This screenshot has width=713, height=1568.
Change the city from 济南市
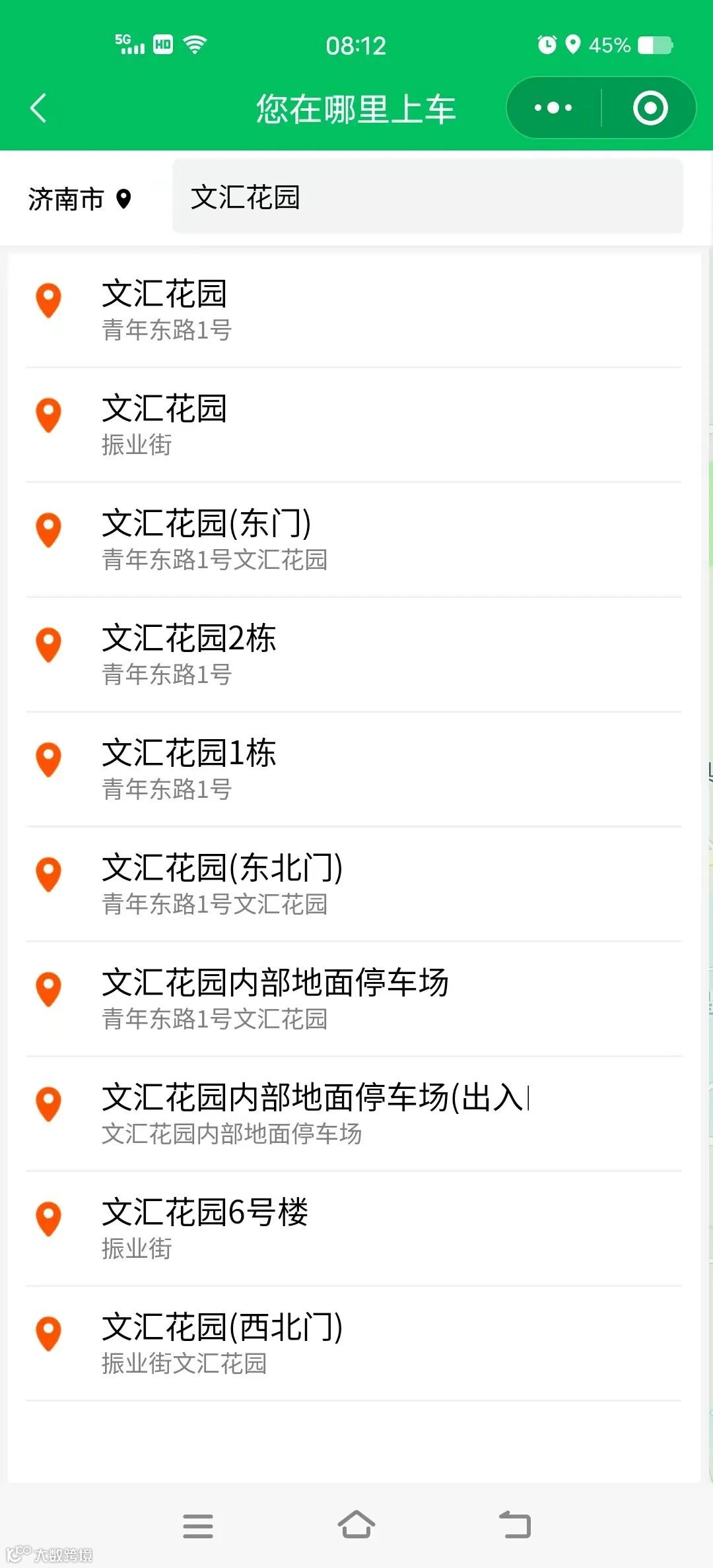point(79,199)
